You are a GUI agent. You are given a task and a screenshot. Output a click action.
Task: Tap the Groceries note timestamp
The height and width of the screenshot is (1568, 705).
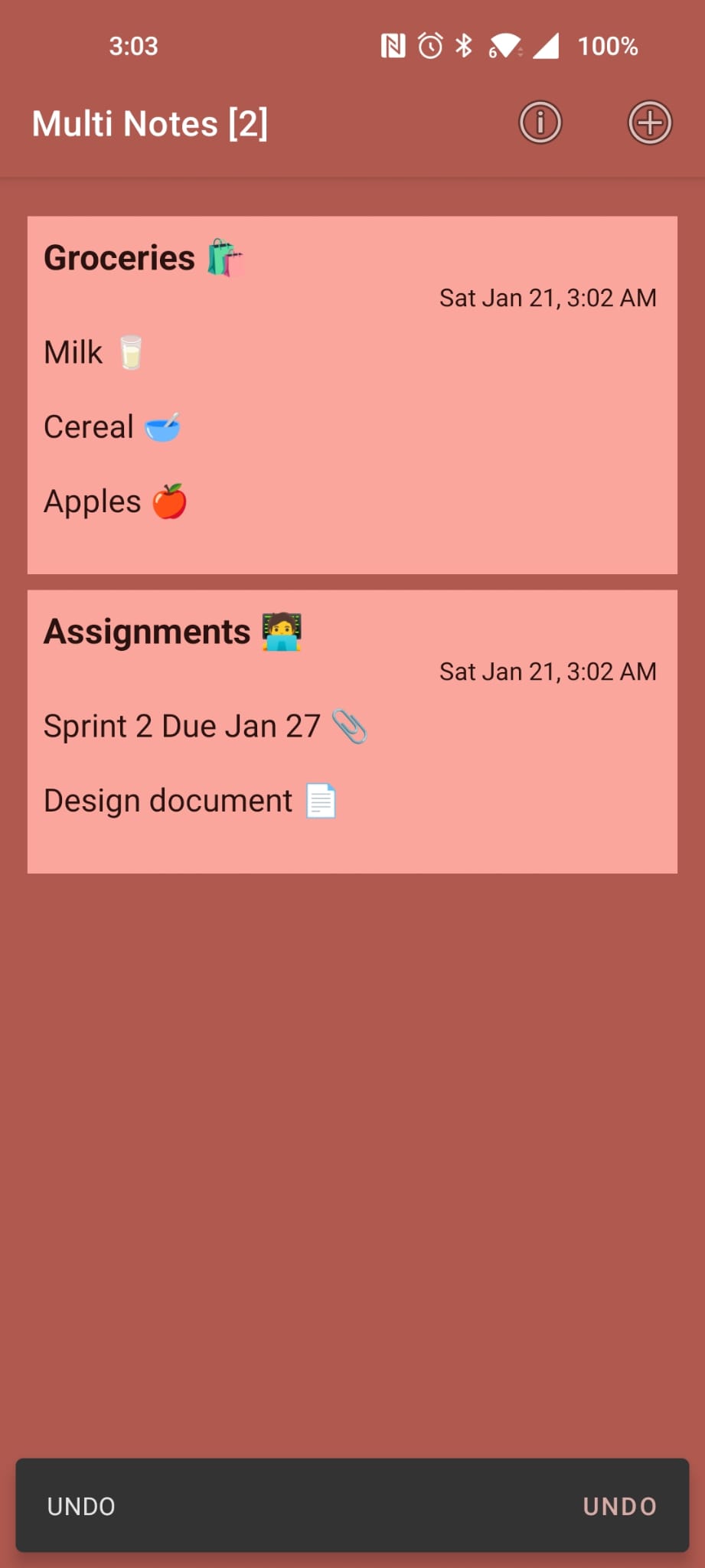(547, 297)
